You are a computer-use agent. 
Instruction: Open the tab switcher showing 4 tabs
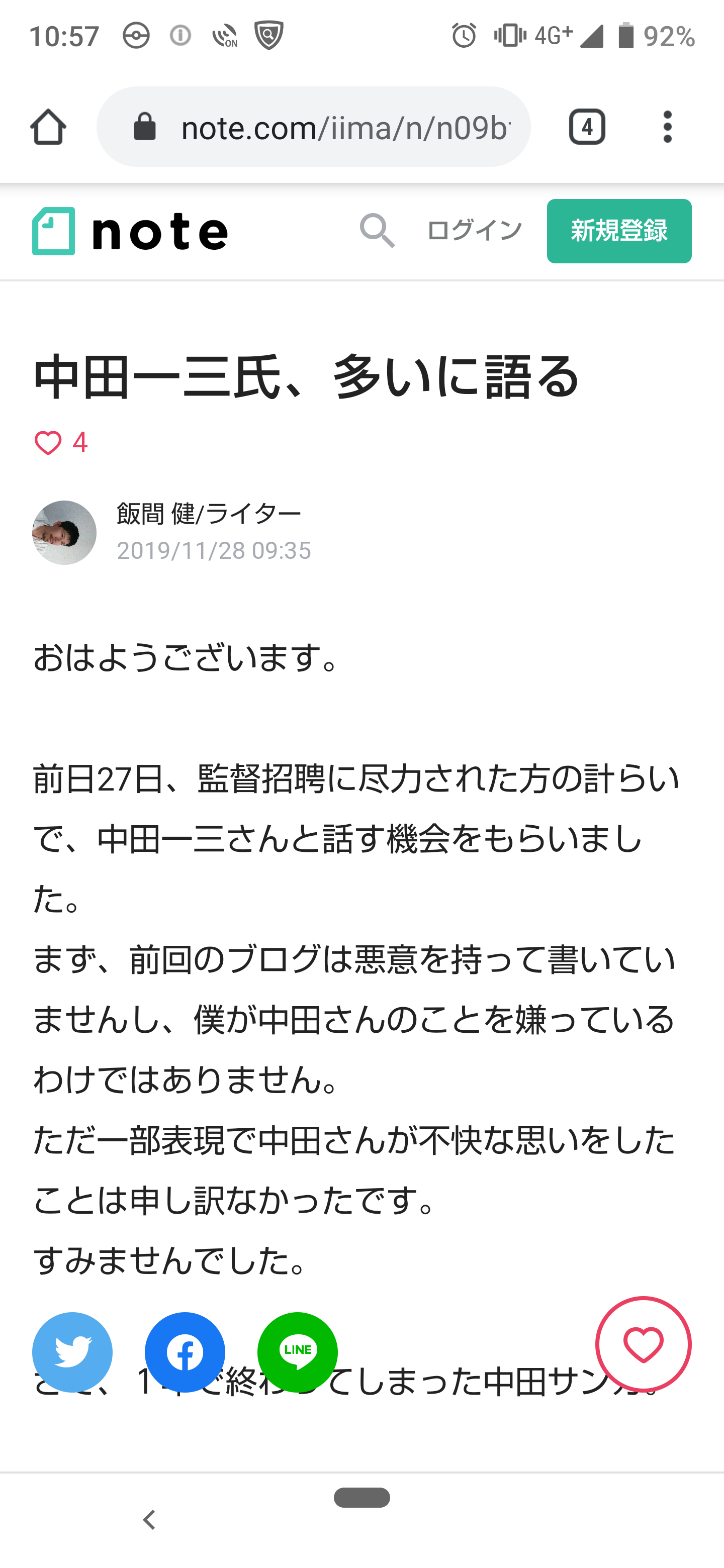(x=586, y=127)
